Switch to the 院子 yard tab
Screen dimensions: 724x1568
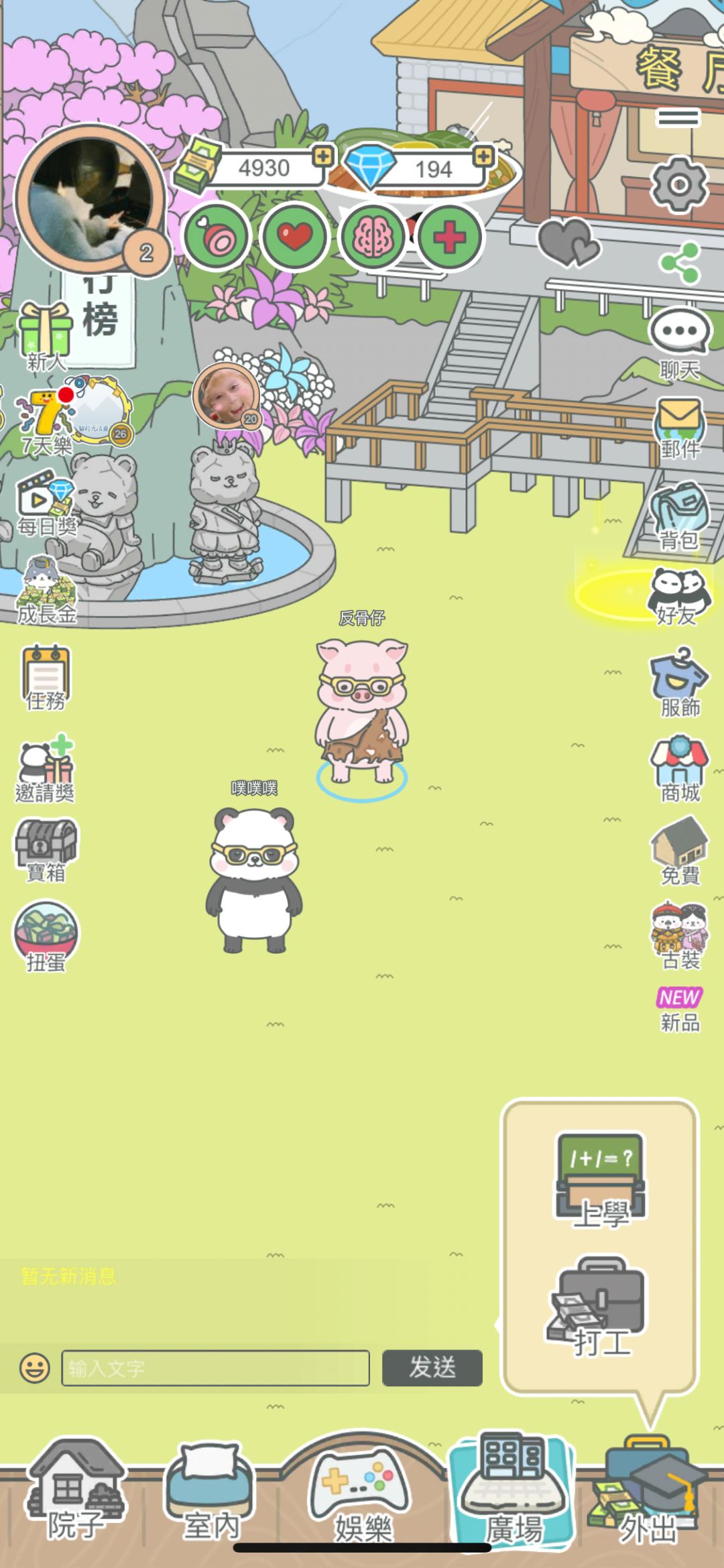[x=75, y=1488]
